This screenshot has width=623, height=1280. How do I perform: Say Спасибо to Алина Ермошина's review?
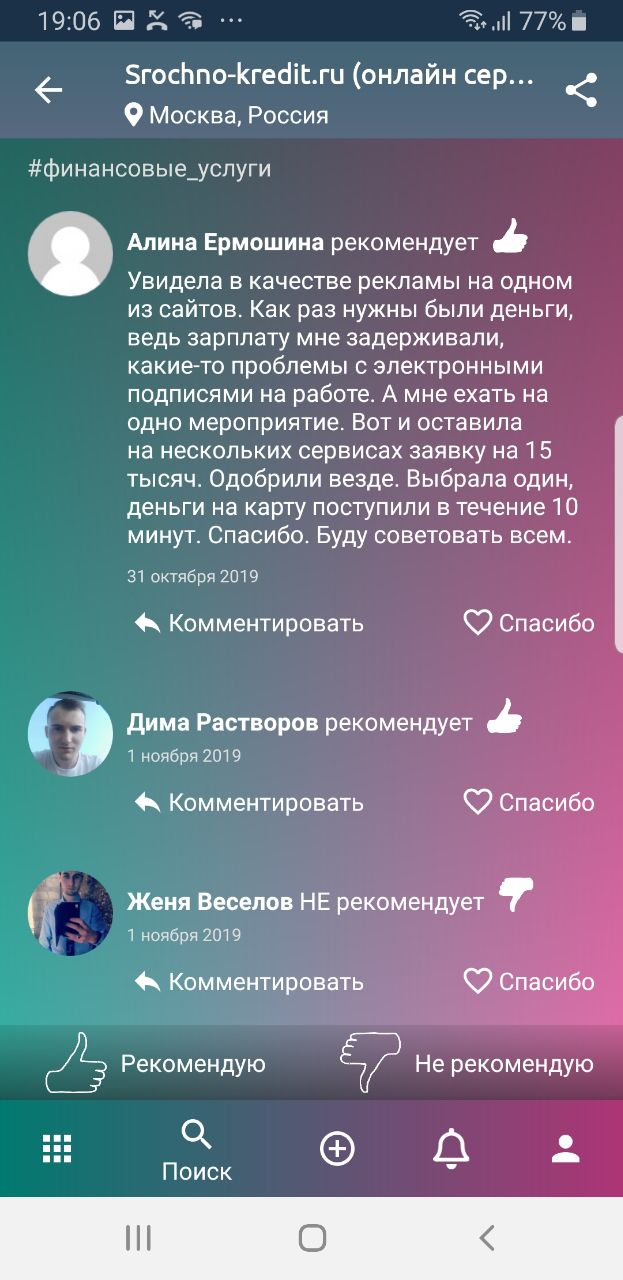(x=529, y=624)
